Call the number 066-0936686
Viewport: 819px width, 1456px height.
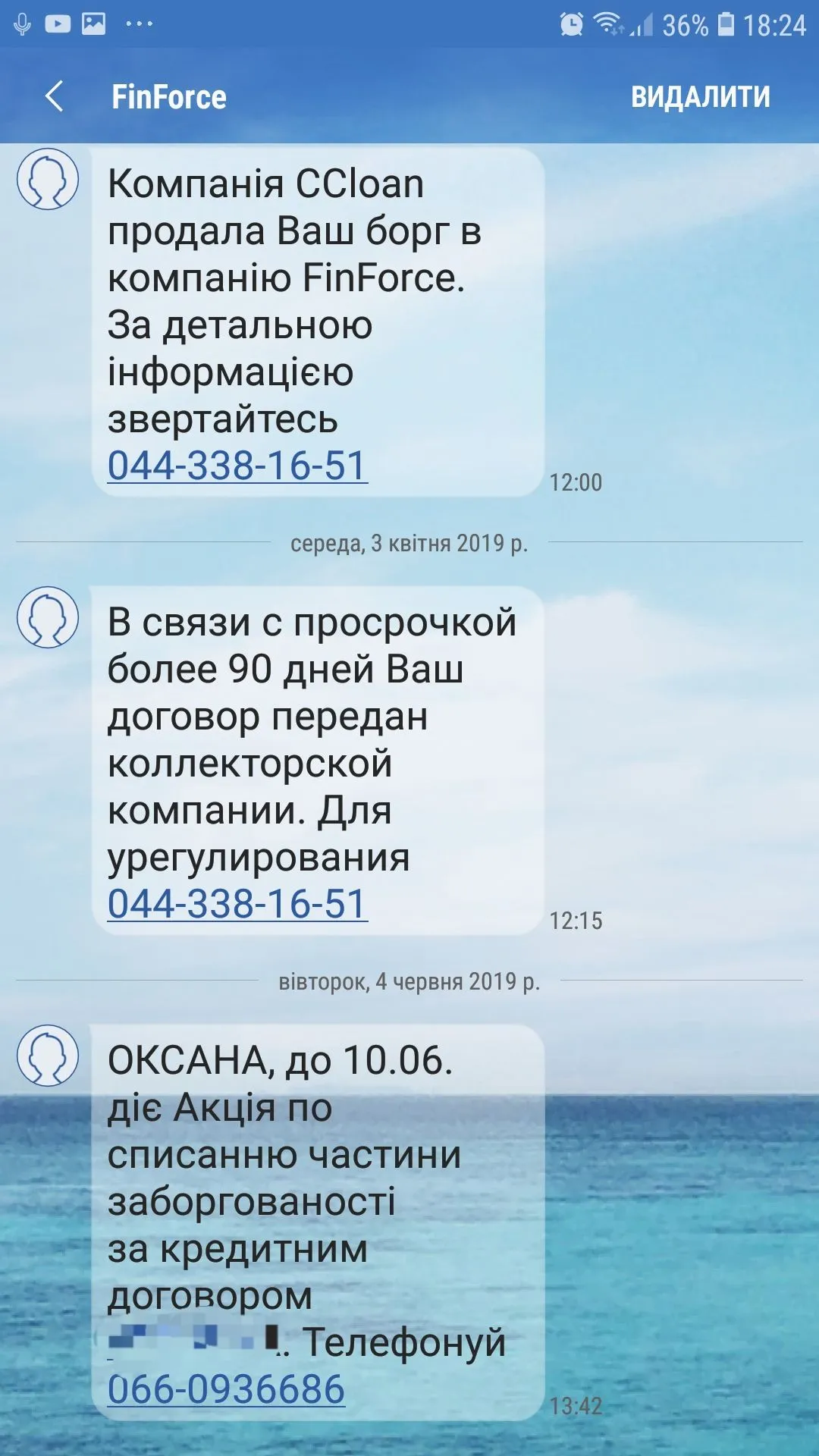(226, 1389)
